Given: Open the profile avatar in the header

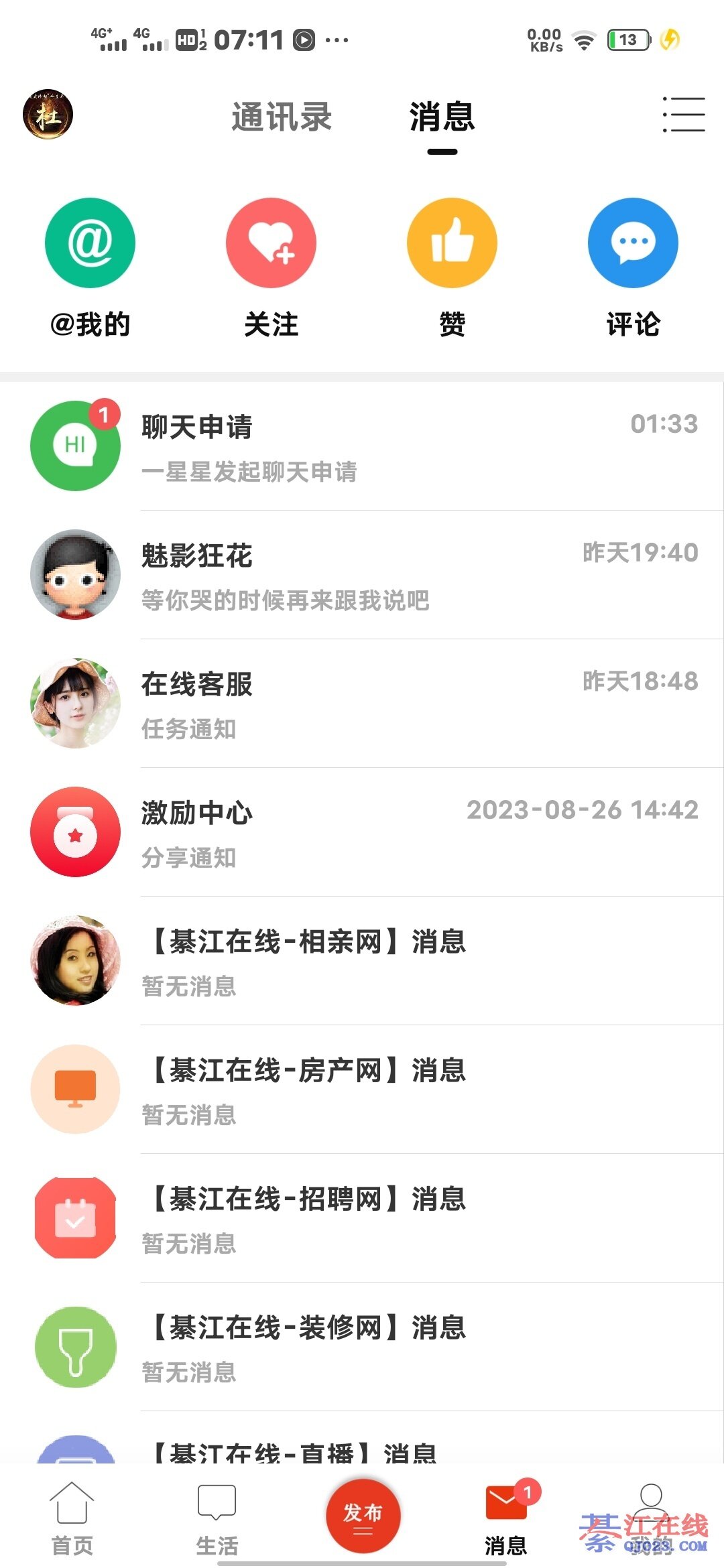Looking at the screenshot, I should point(48,115).
